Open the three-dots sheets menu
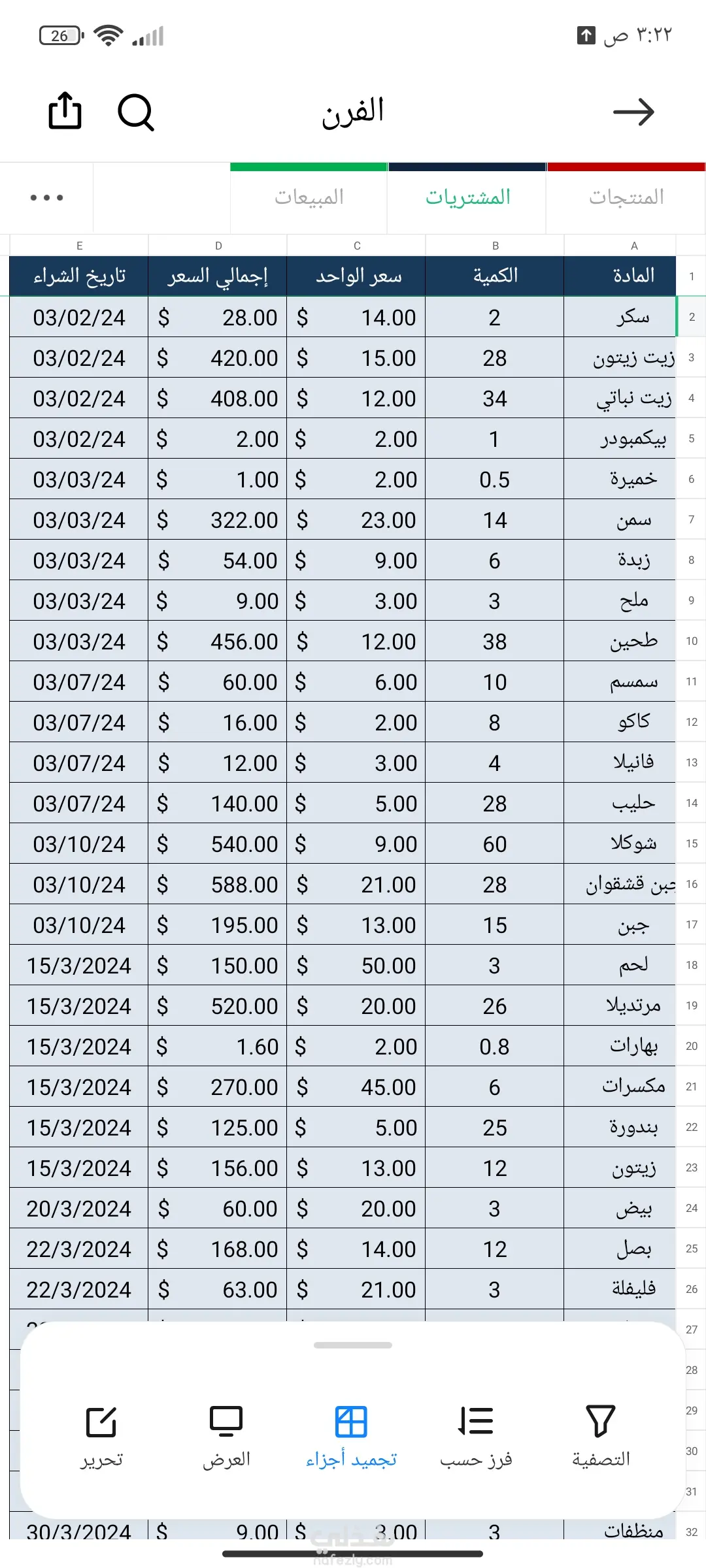This screenshot has width=706, height=1568. (46, 197)
